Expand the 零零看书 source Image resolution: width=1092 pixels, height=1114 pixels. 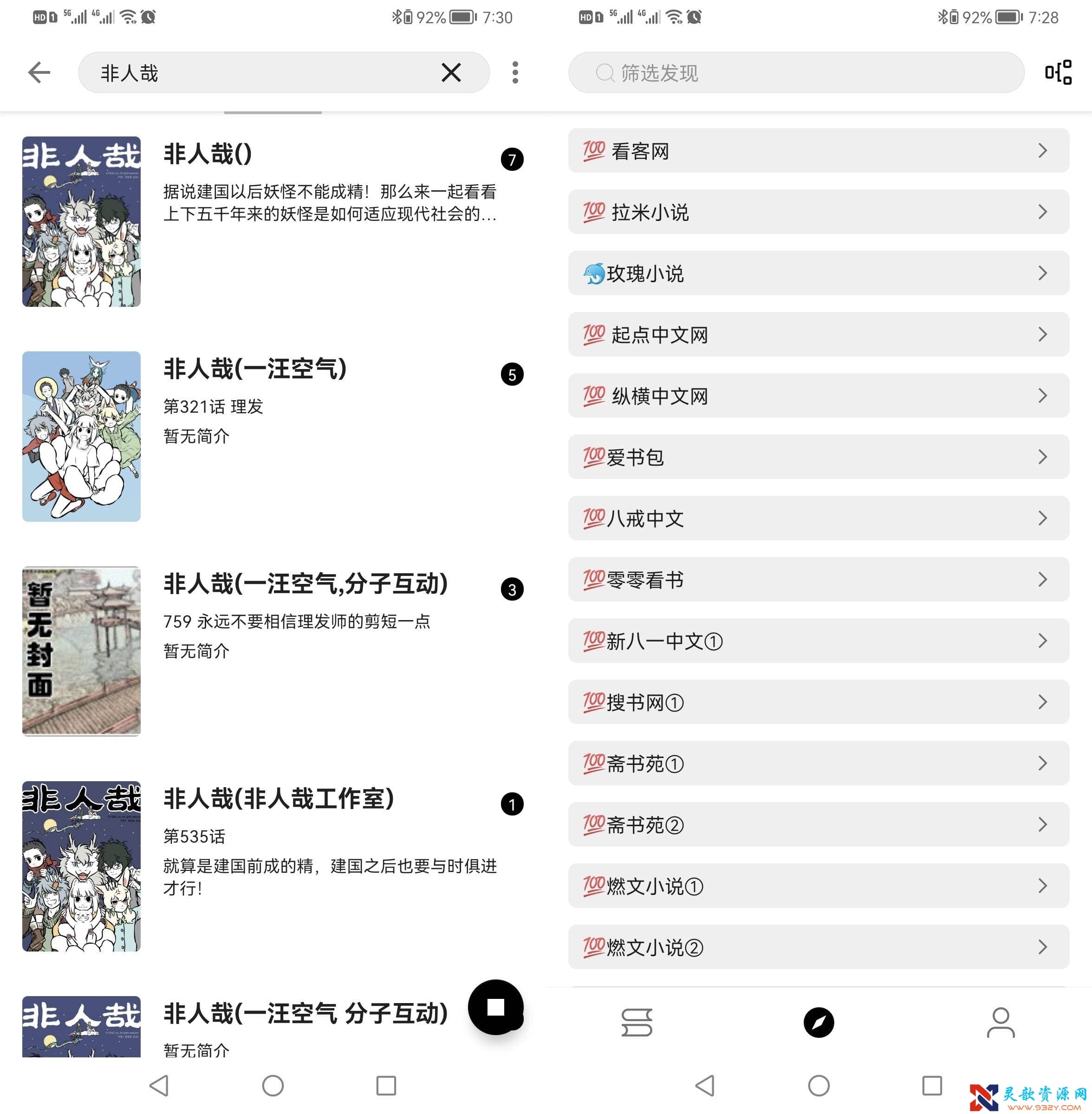pos(819,580)
